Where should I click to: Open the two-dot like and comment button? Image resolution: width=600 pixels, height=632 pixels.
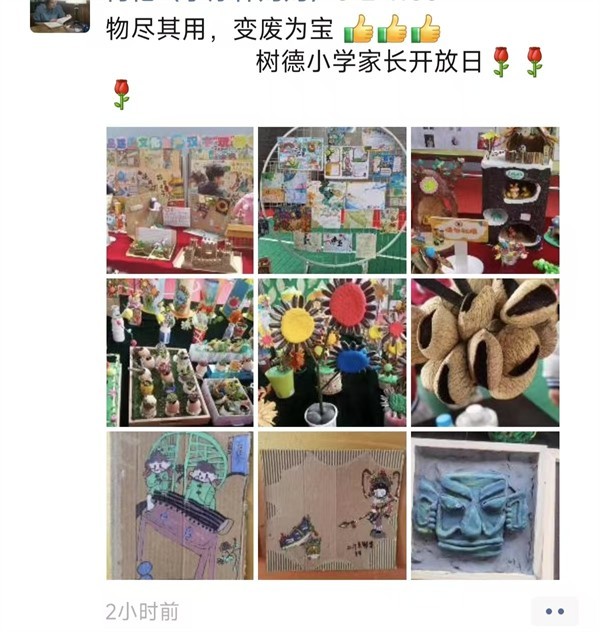(554, 611)
